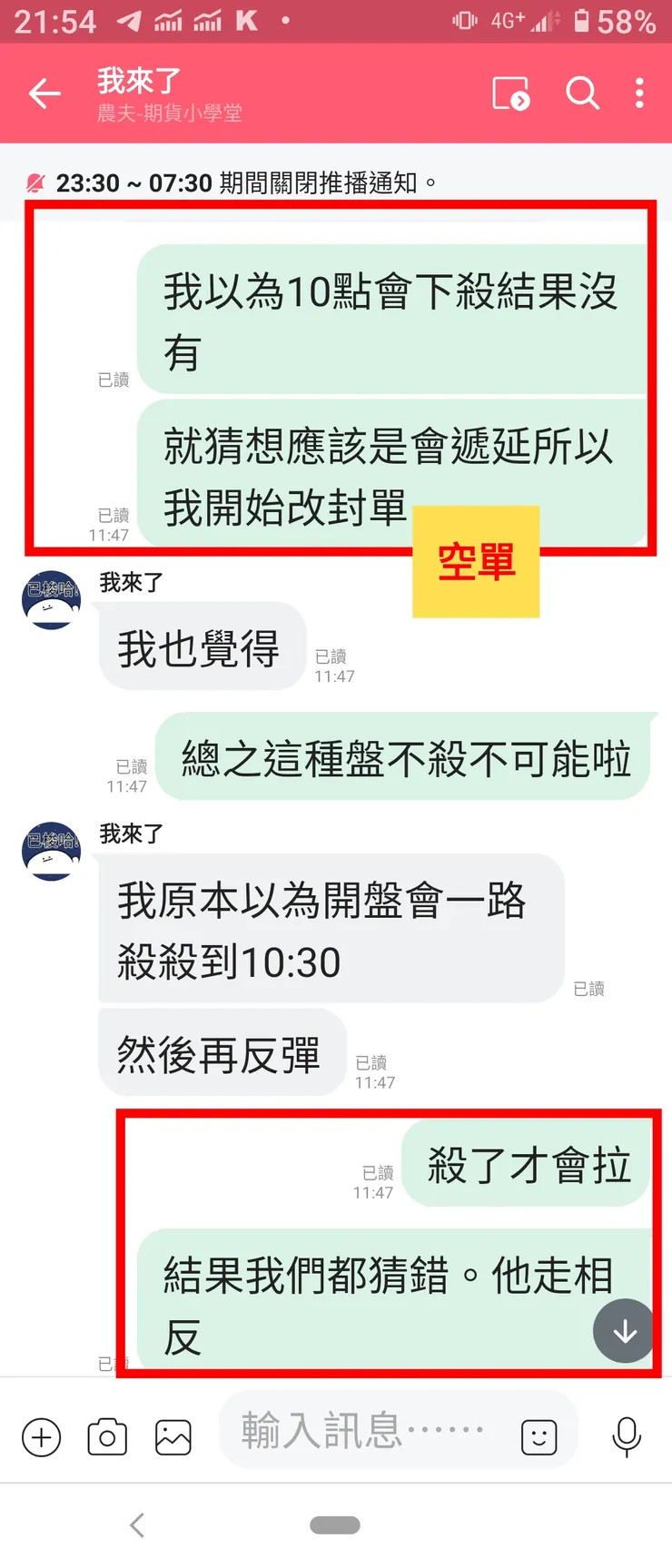Open the camera from the message bar
Viewport: 672px width, 1568px height.
106,1437
